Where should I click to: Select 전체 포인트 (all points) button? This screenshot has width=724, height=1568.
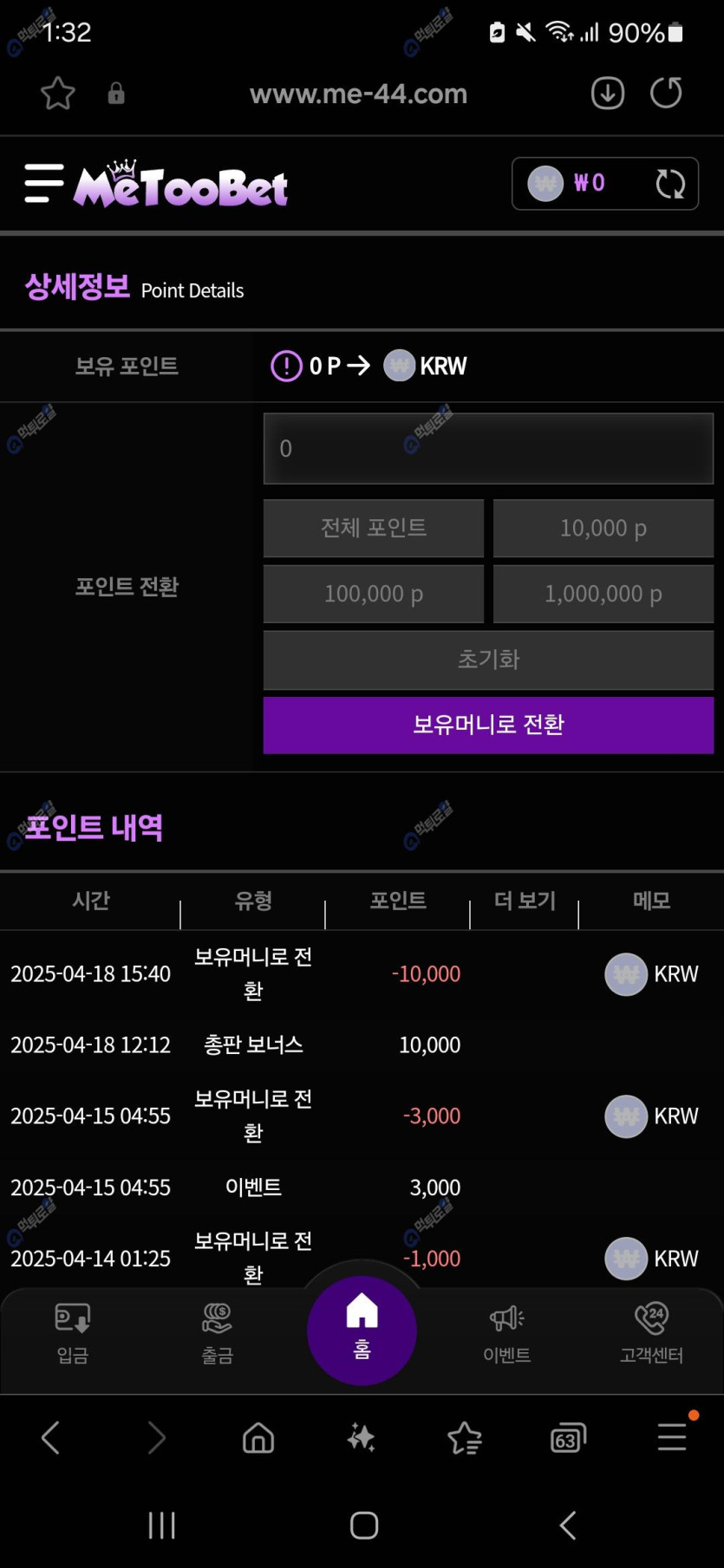[374, 528]
